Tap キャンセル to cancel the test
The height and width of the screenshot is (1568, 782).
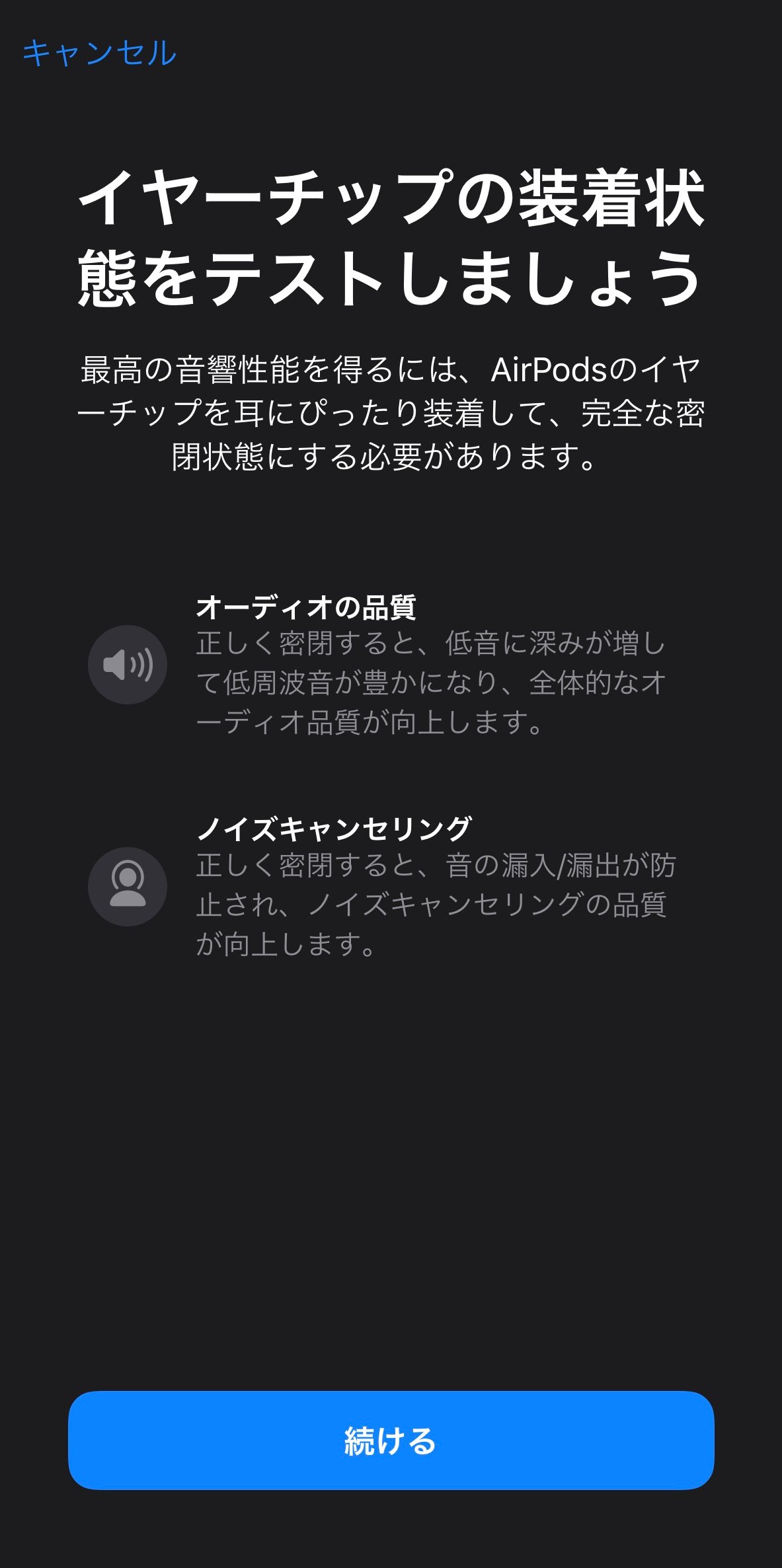coord(99,53)
